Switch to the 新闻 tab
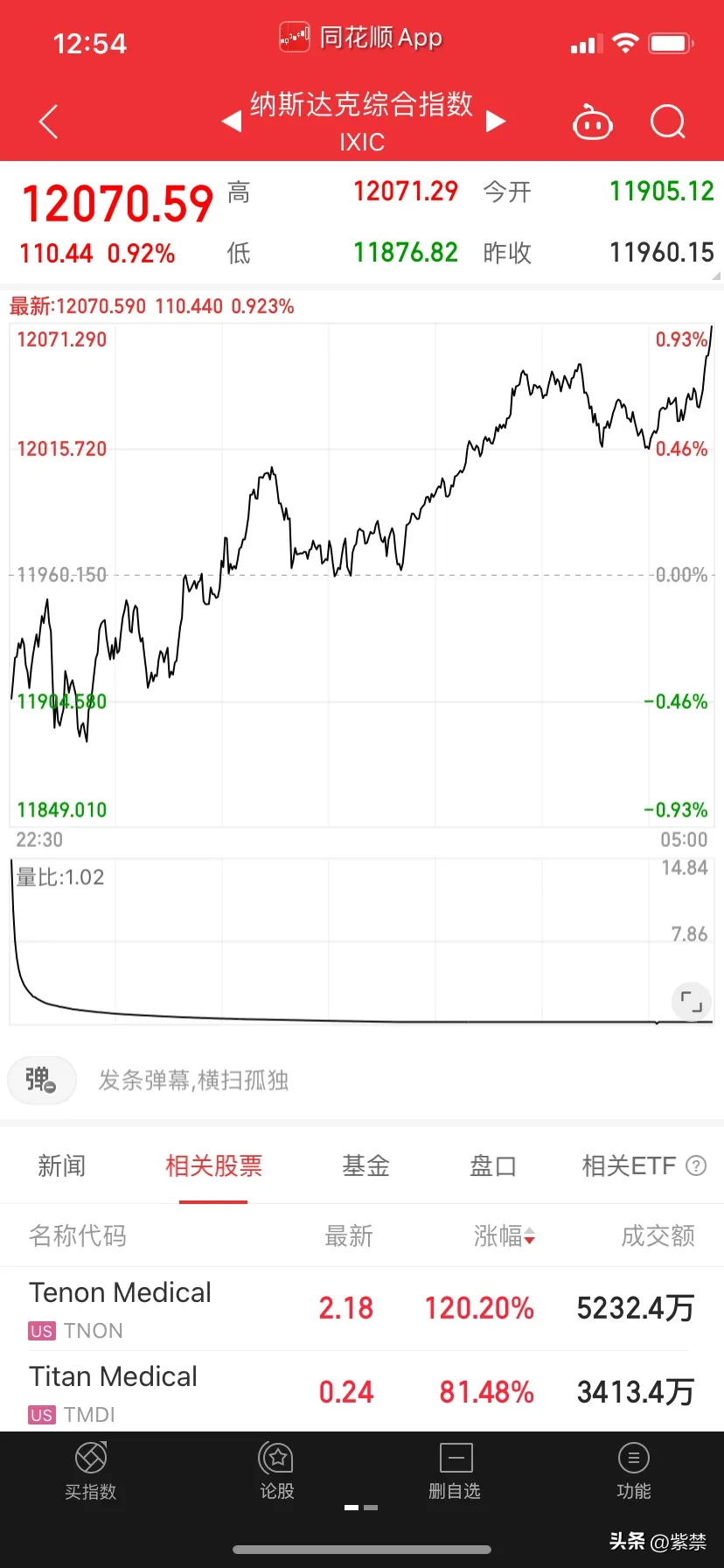This screenshot has width=724, height=1568. click(x=61, y=1165)
